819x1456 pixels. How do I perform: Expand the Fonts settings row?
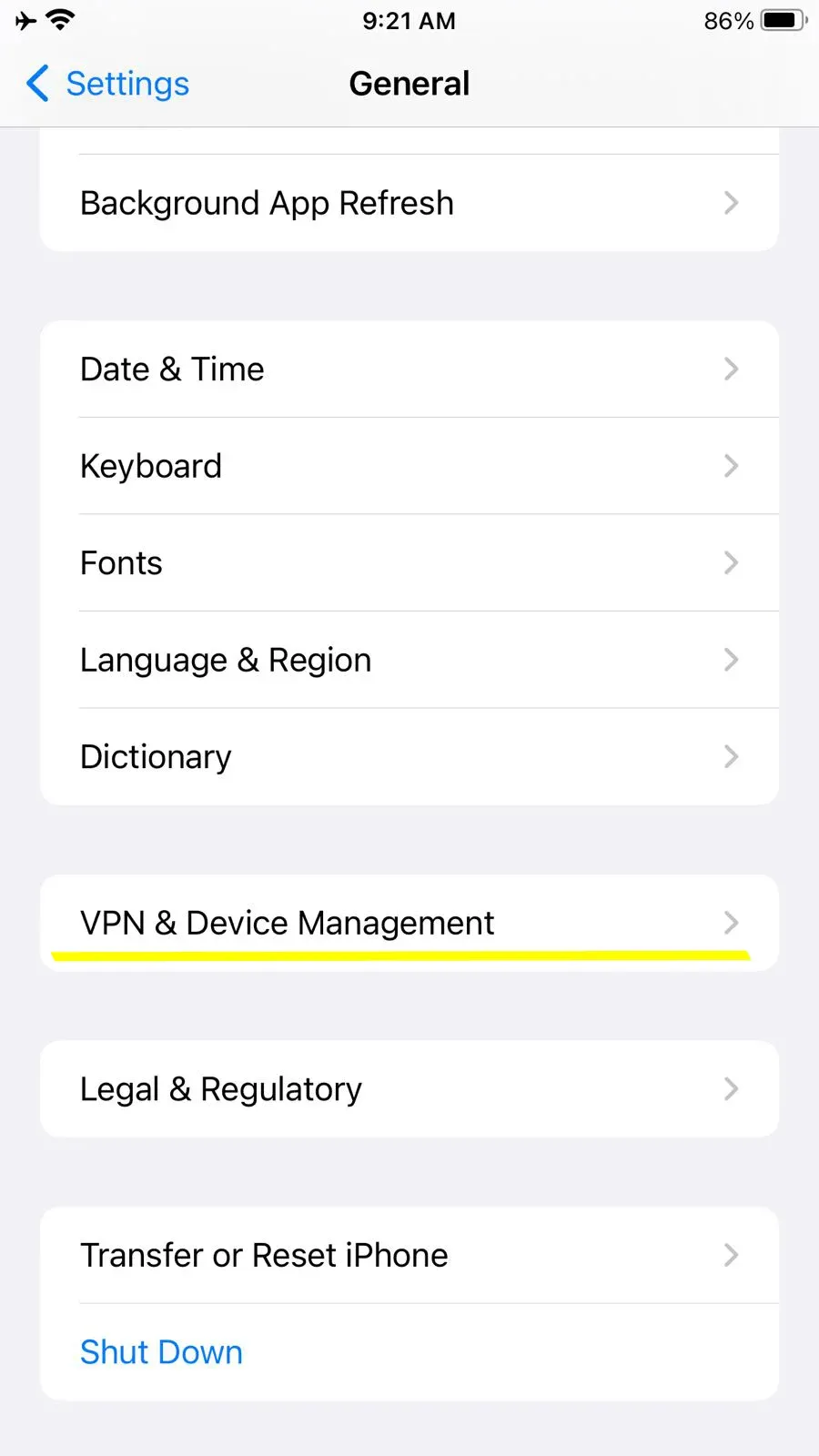pyautogui.click(x=409, y=562)
